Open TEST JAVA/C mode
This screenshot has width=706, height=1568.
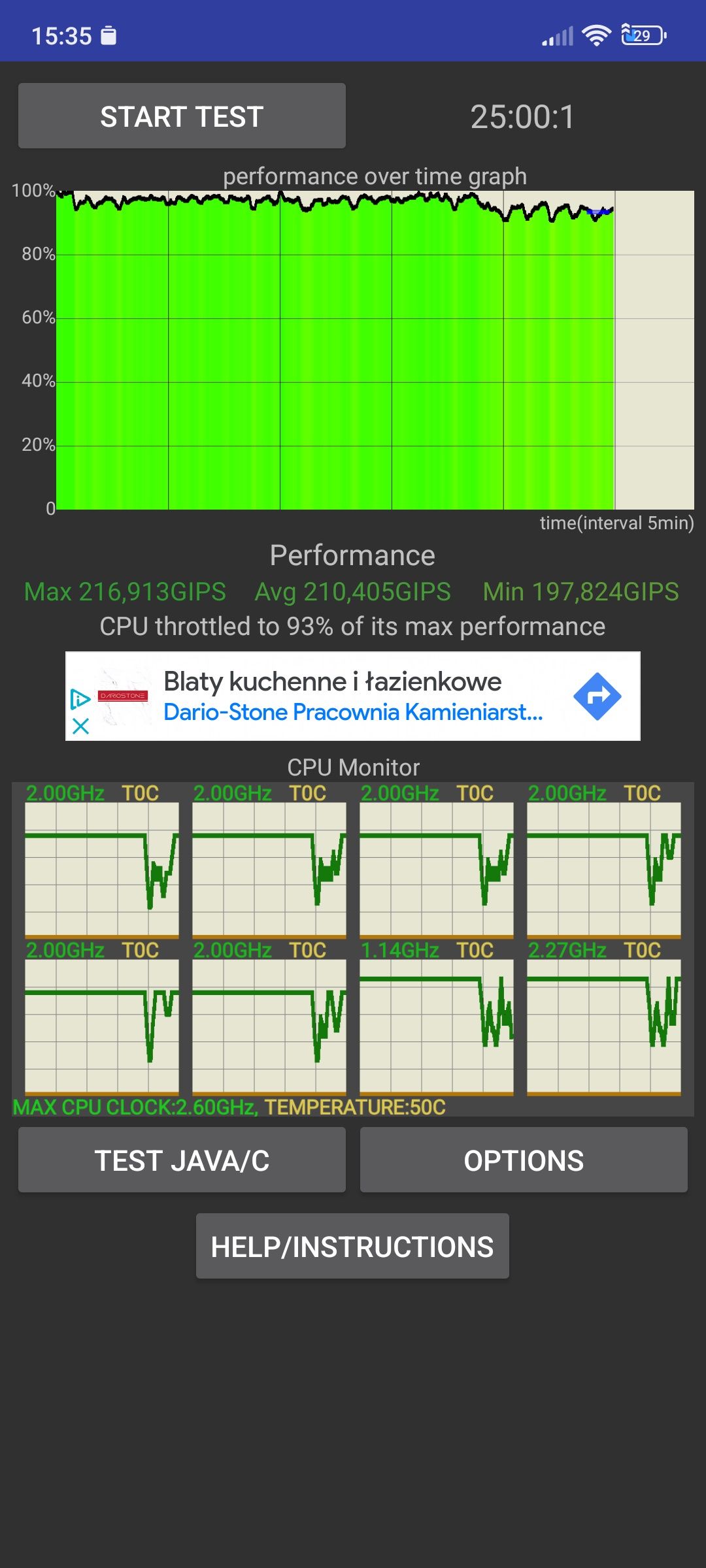tap(182, 1160)
